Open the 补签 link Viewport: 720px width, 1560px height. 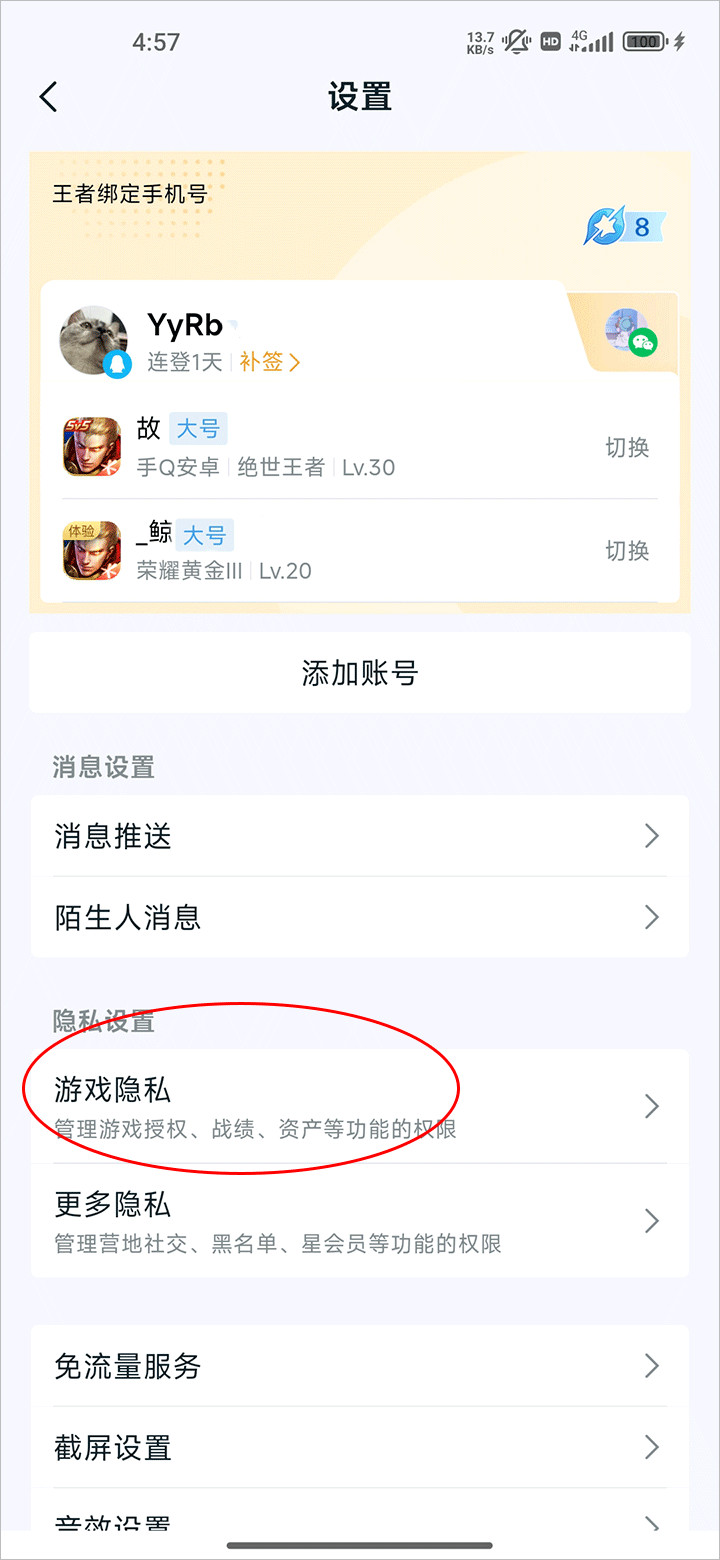coord(269,362)
